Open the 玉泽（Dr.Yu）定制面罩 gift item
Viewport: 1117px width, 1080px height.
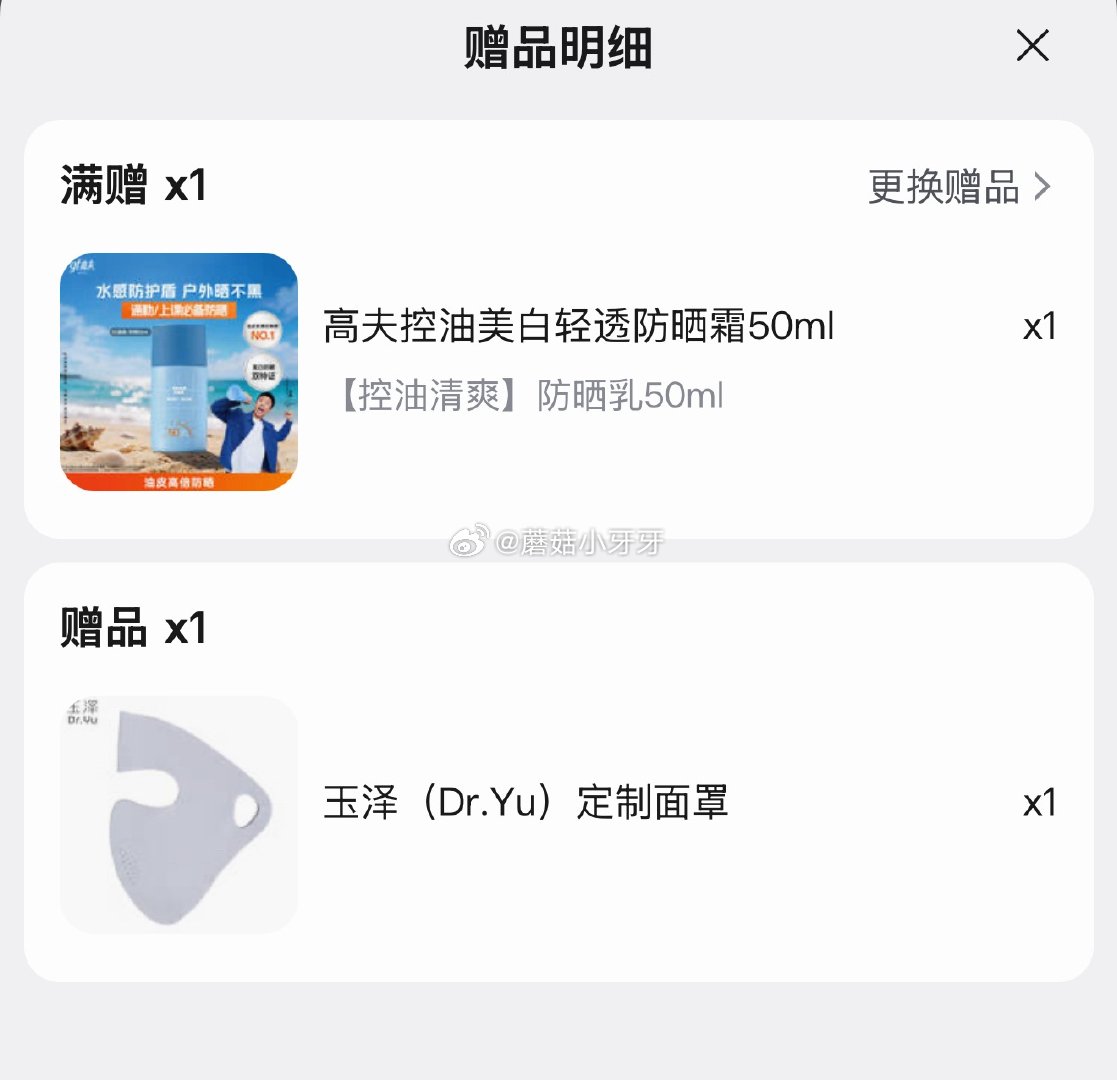(x=525, y=804)
